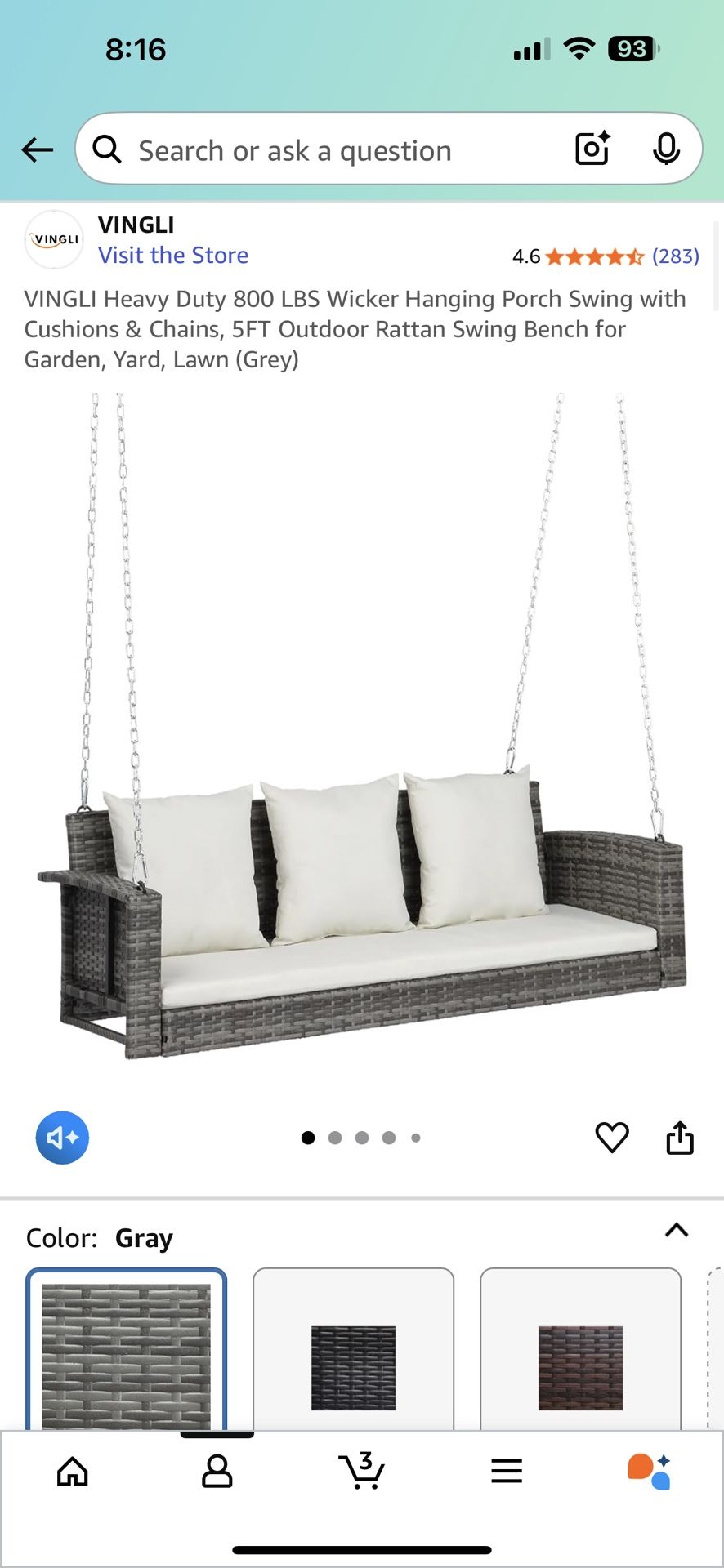
Task: Collapse the Color options section
Action: (677, 1231)
